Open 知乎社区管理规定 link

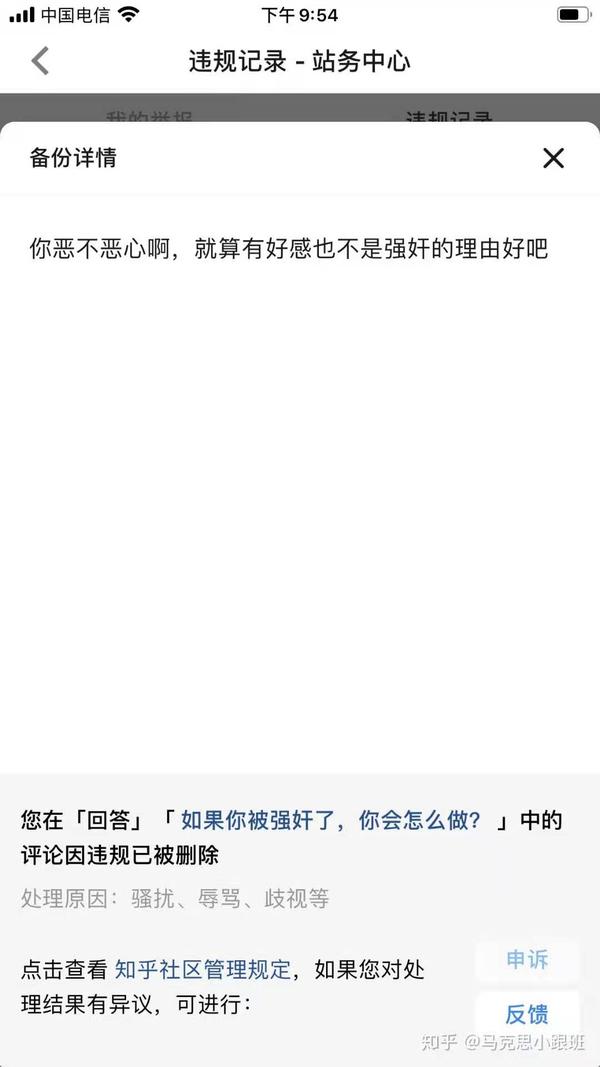203,969
